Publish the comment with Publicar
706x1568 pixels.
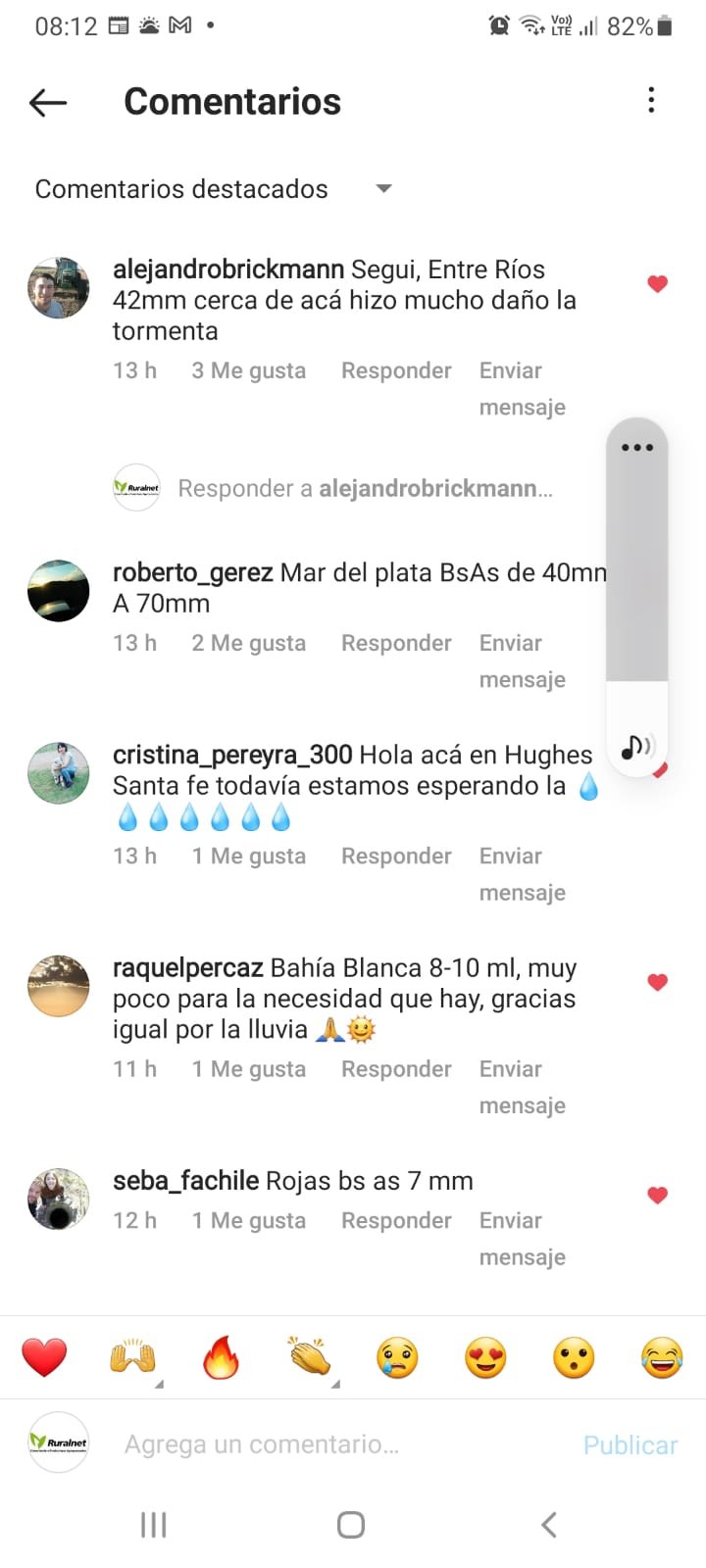(630, 1445)
